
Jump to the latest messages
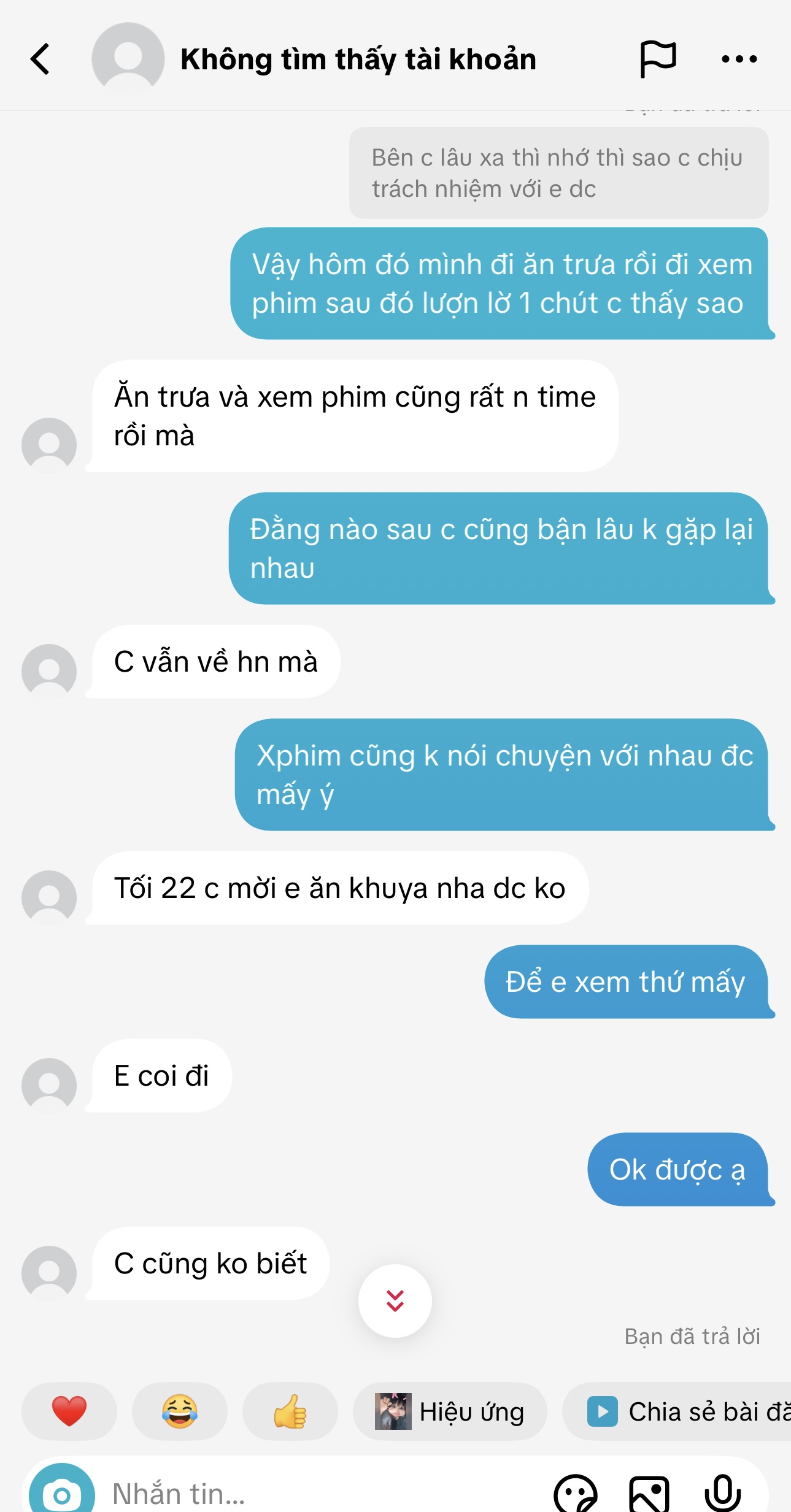click(395, 1300)
